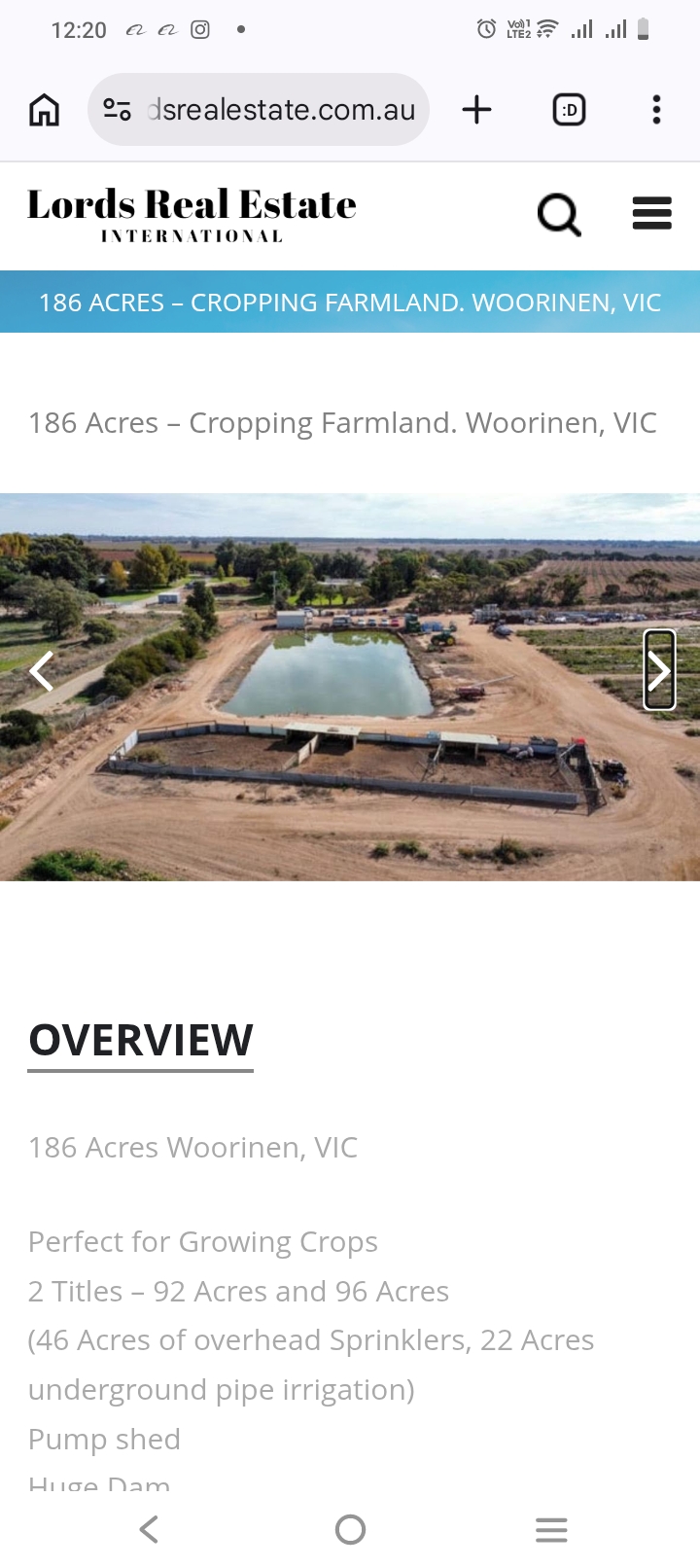Go to the browser home page
The image size is (700, 1568).
click(44, 110)
